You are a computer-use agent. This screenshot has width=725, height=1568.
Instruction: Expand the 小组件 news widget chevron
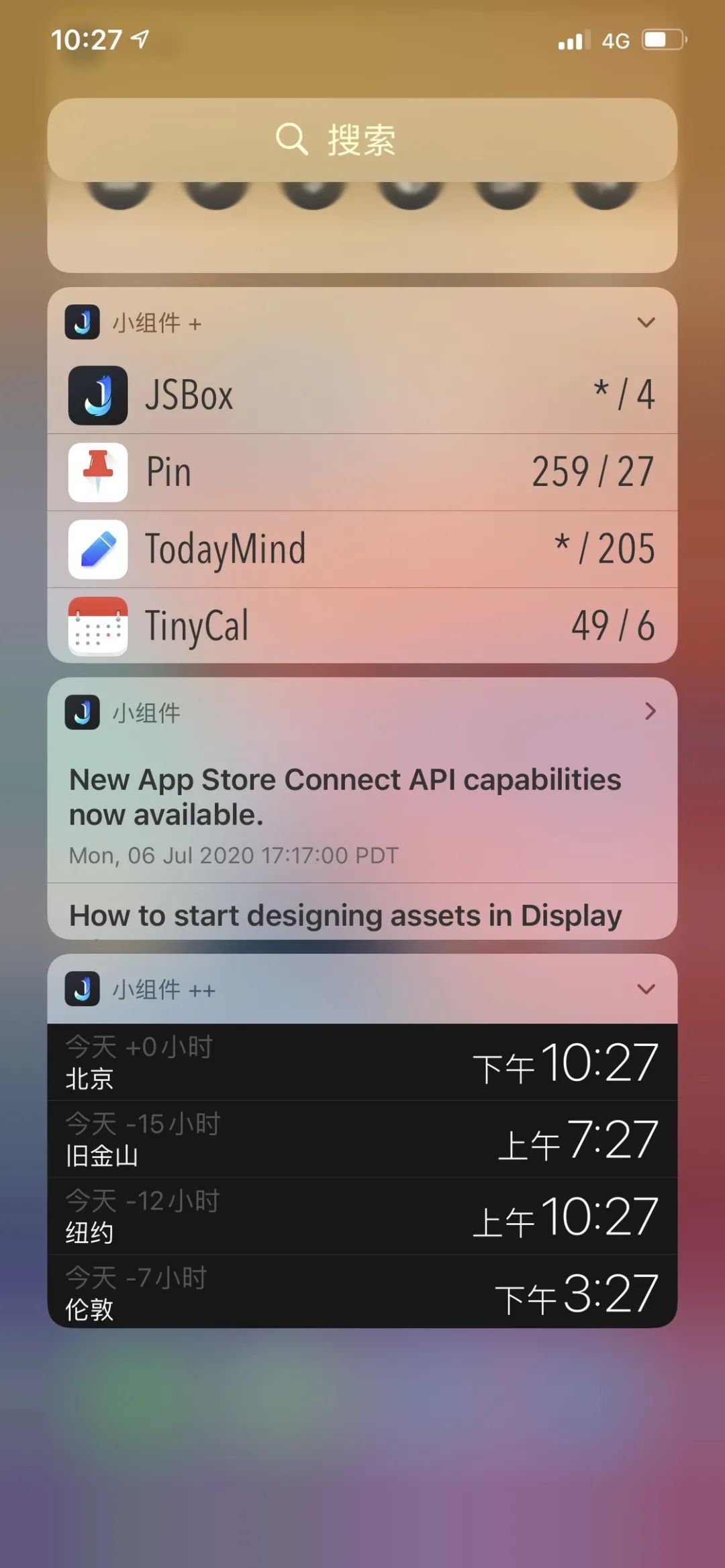click(649, 711)
